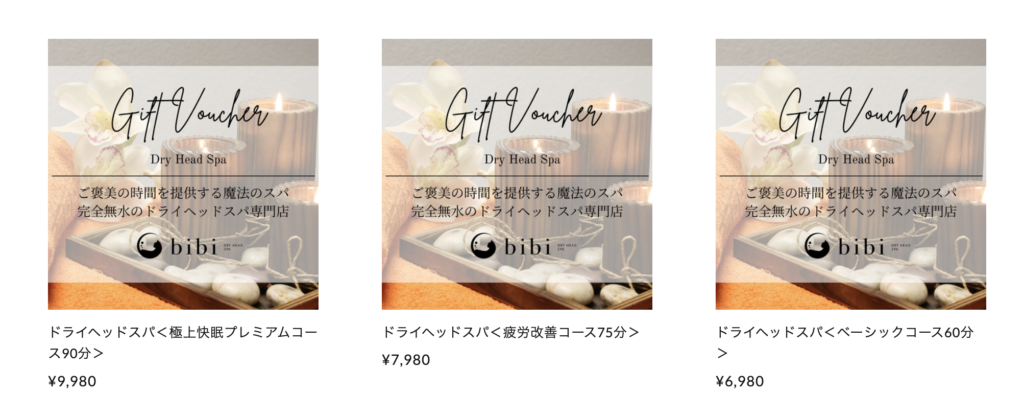Open the 疲労改善コース75分 gift voucher
This screenshot has width=1024, height=415.
[517, 175]
